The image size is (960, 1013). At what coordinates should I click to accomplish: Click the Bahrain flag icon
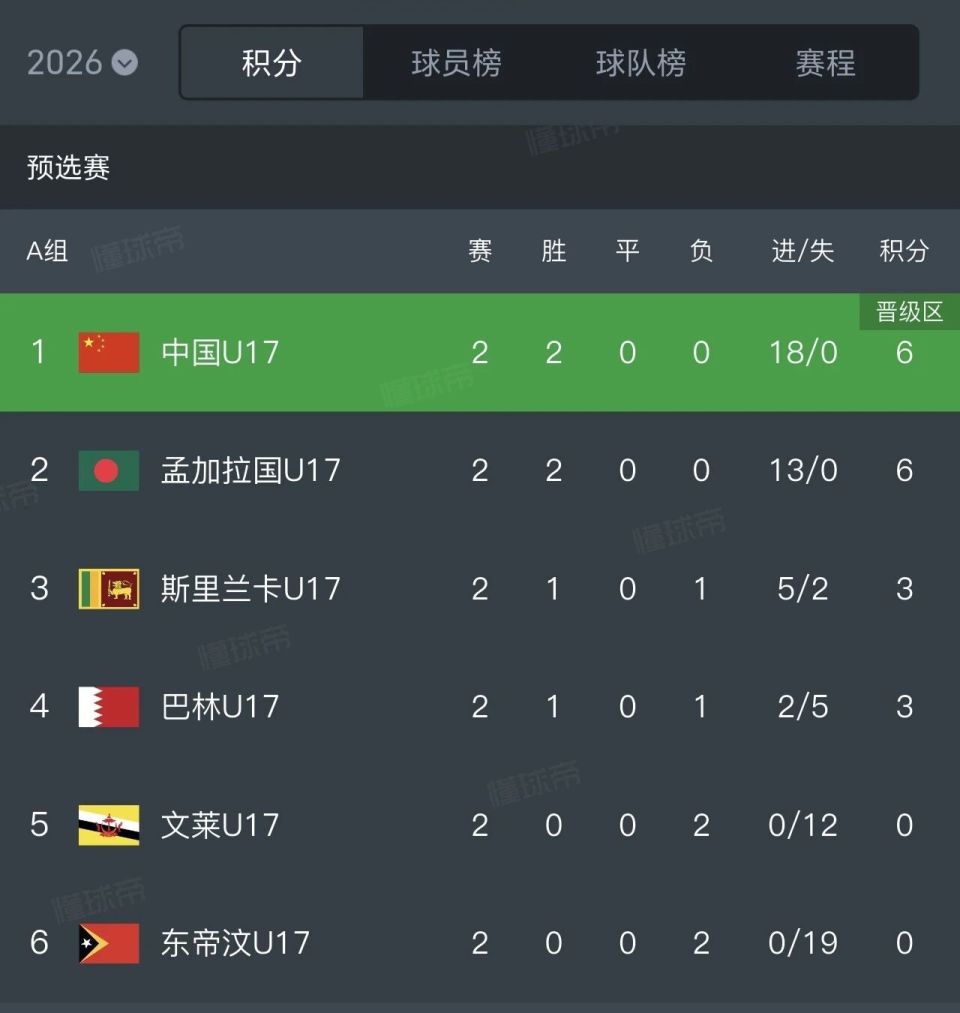point(108,706)
